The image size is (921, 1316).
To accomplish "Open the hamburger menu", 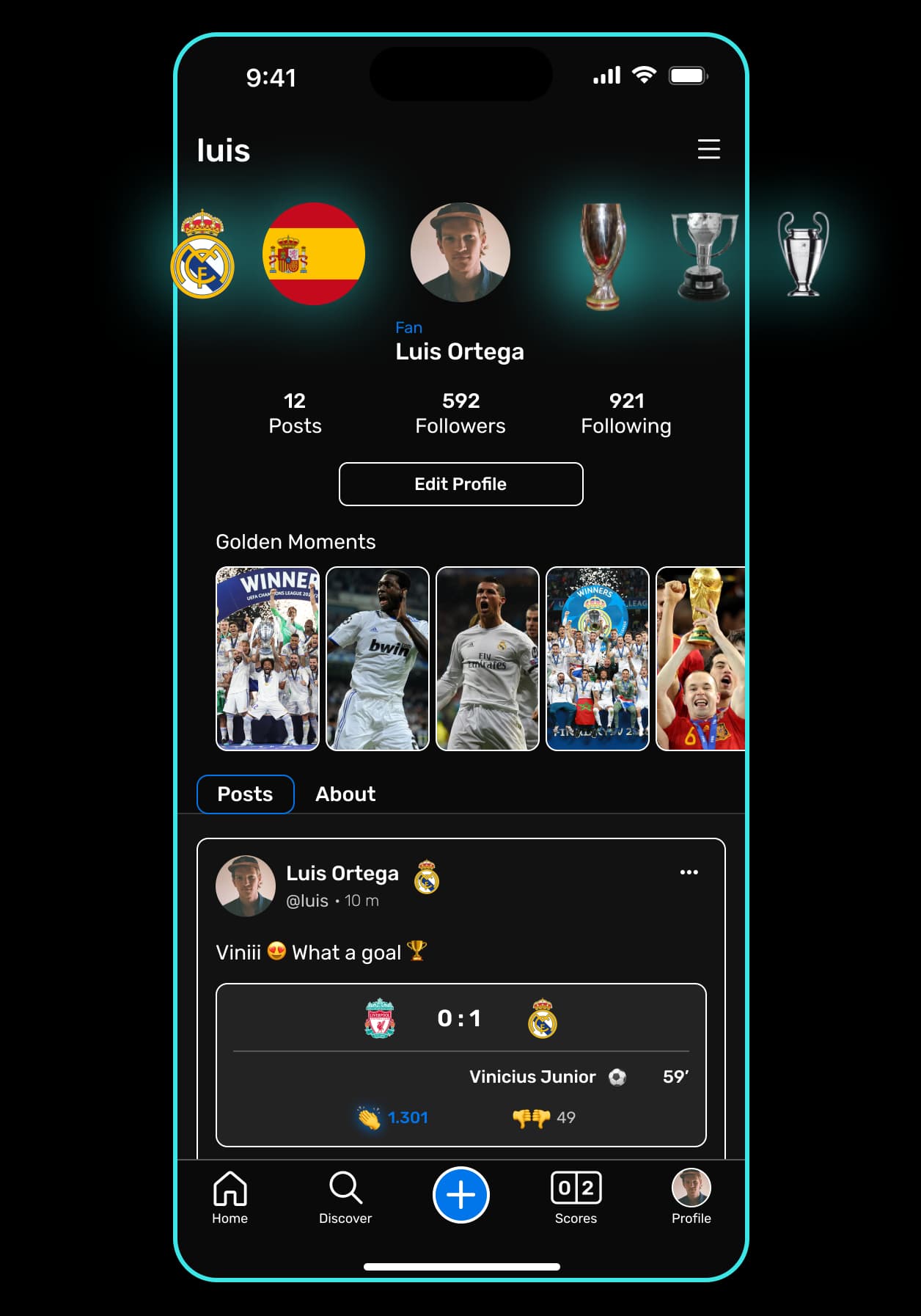I will pyautogui.click(x=708, y=149).
